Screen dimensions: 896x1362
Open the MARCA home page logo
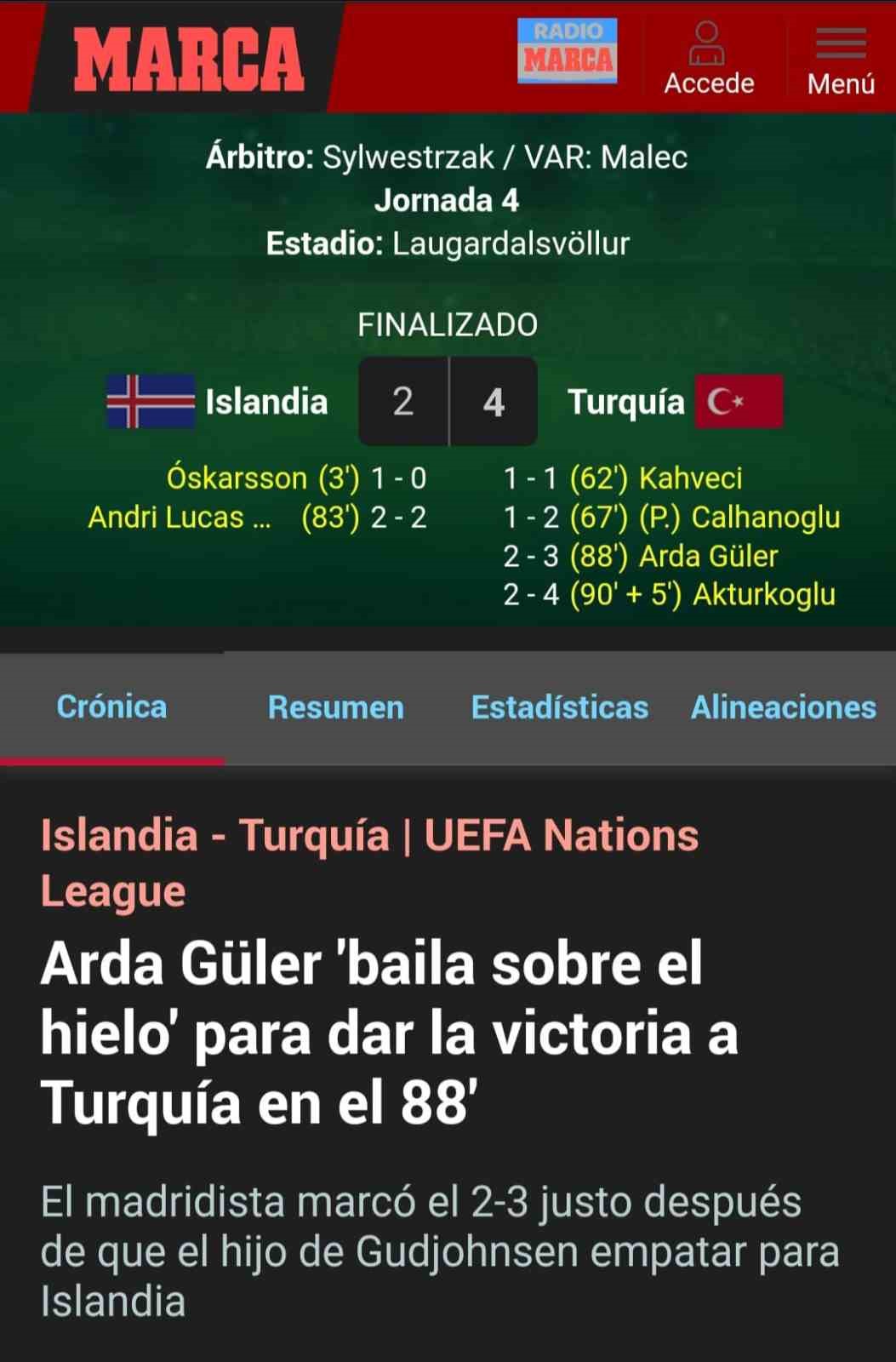point(188,58)
